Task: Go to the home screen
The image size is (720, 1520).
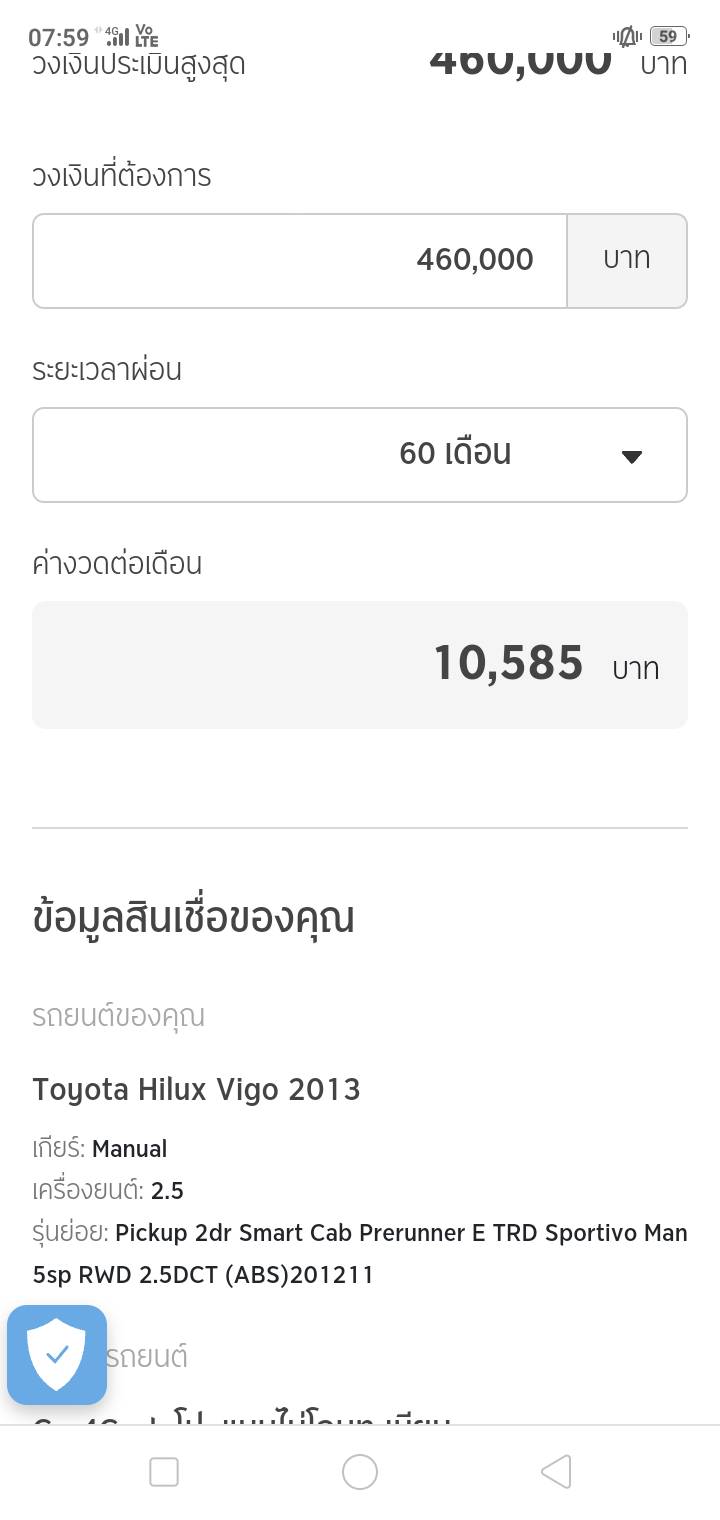Action: pos(360,1472)
